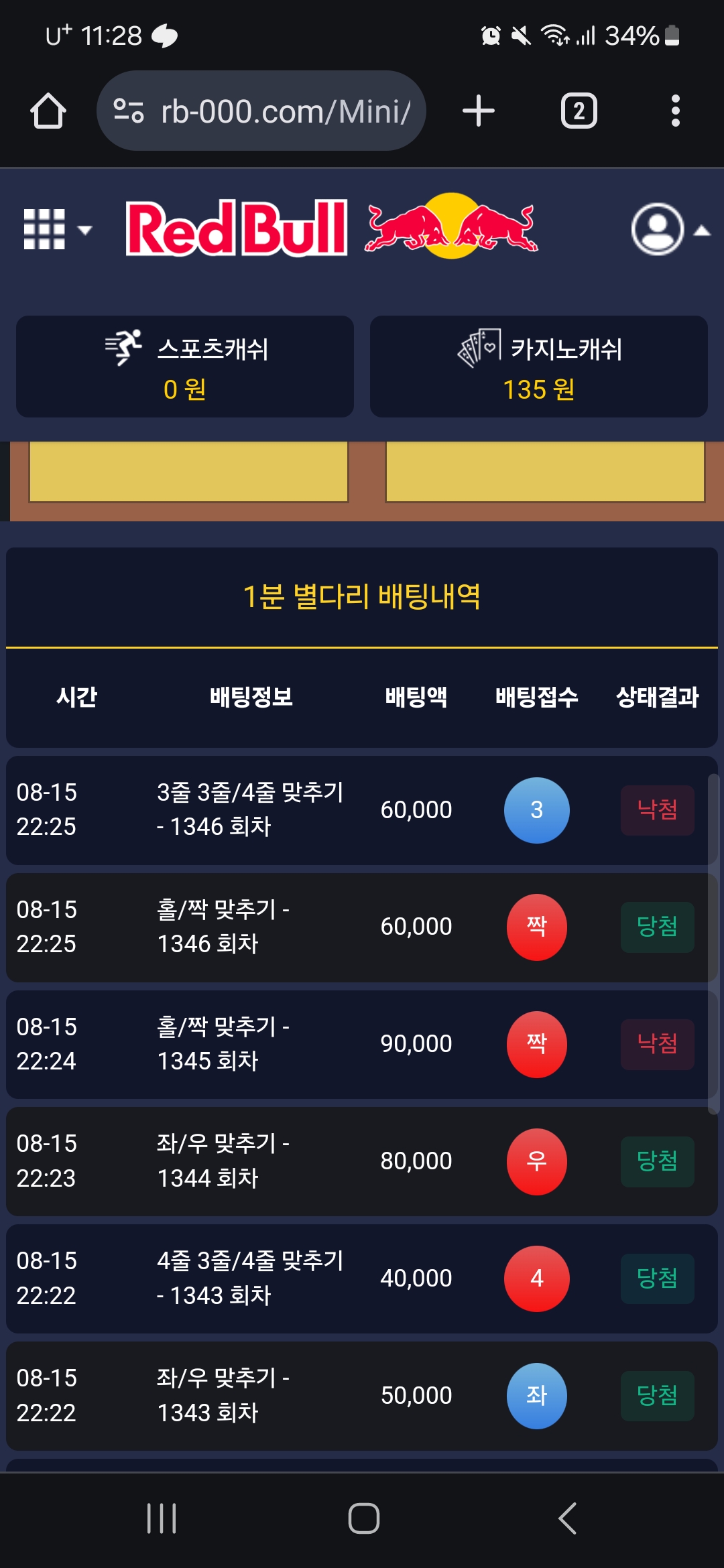
Task: Open the site grid menu dropdown
Action: (x=56, y=230)
